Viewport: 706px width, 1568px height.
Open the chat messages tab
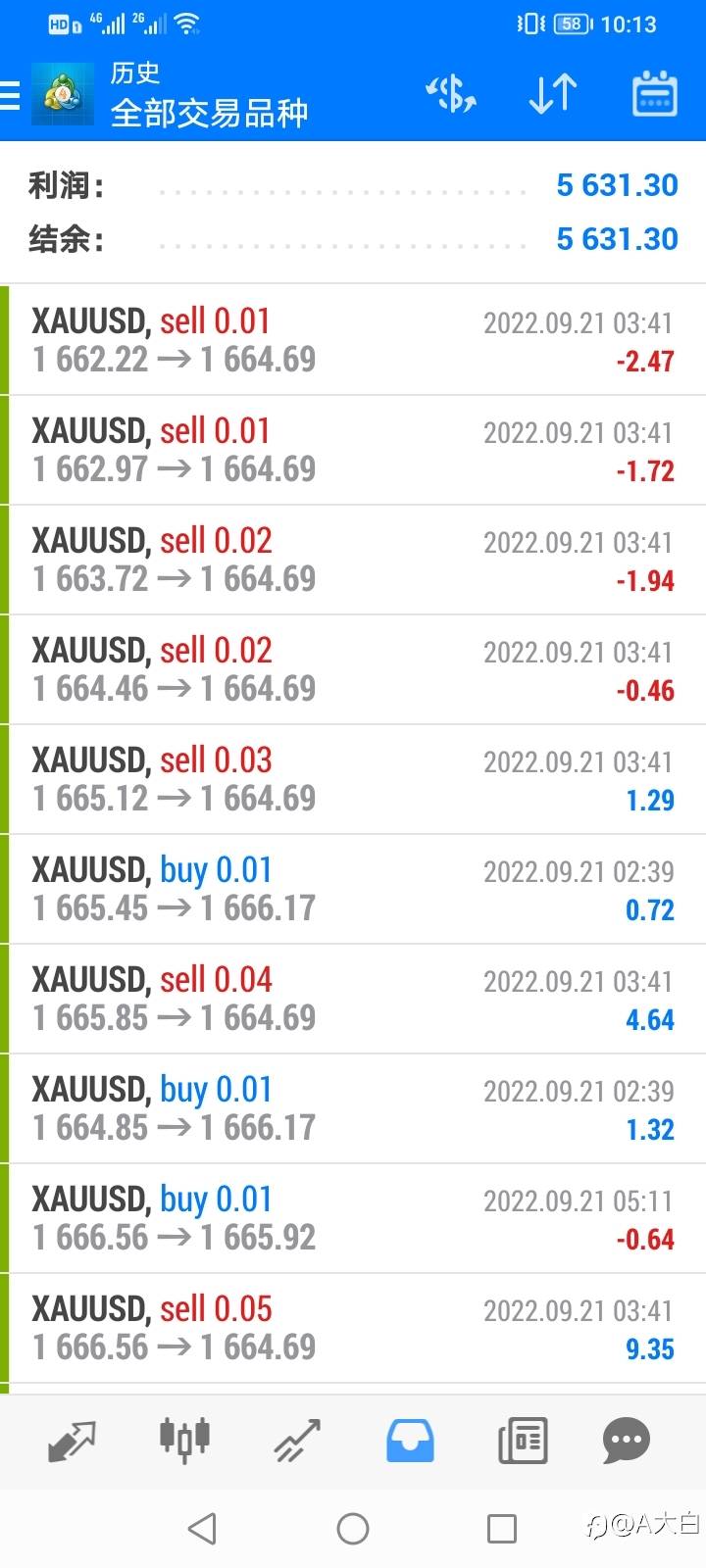[x=627, y=1441]
